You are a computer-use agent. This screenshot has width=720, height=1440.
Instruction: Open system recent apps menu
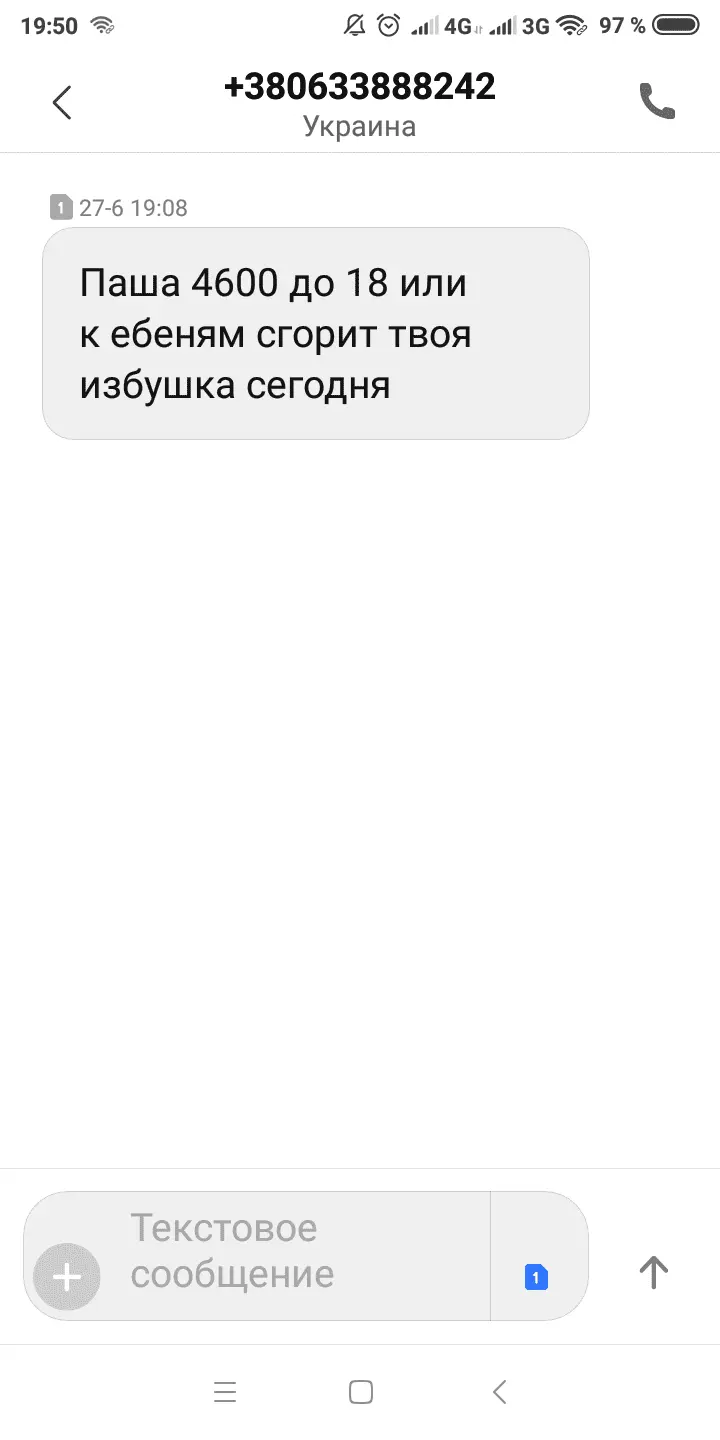coord(225,1392)
